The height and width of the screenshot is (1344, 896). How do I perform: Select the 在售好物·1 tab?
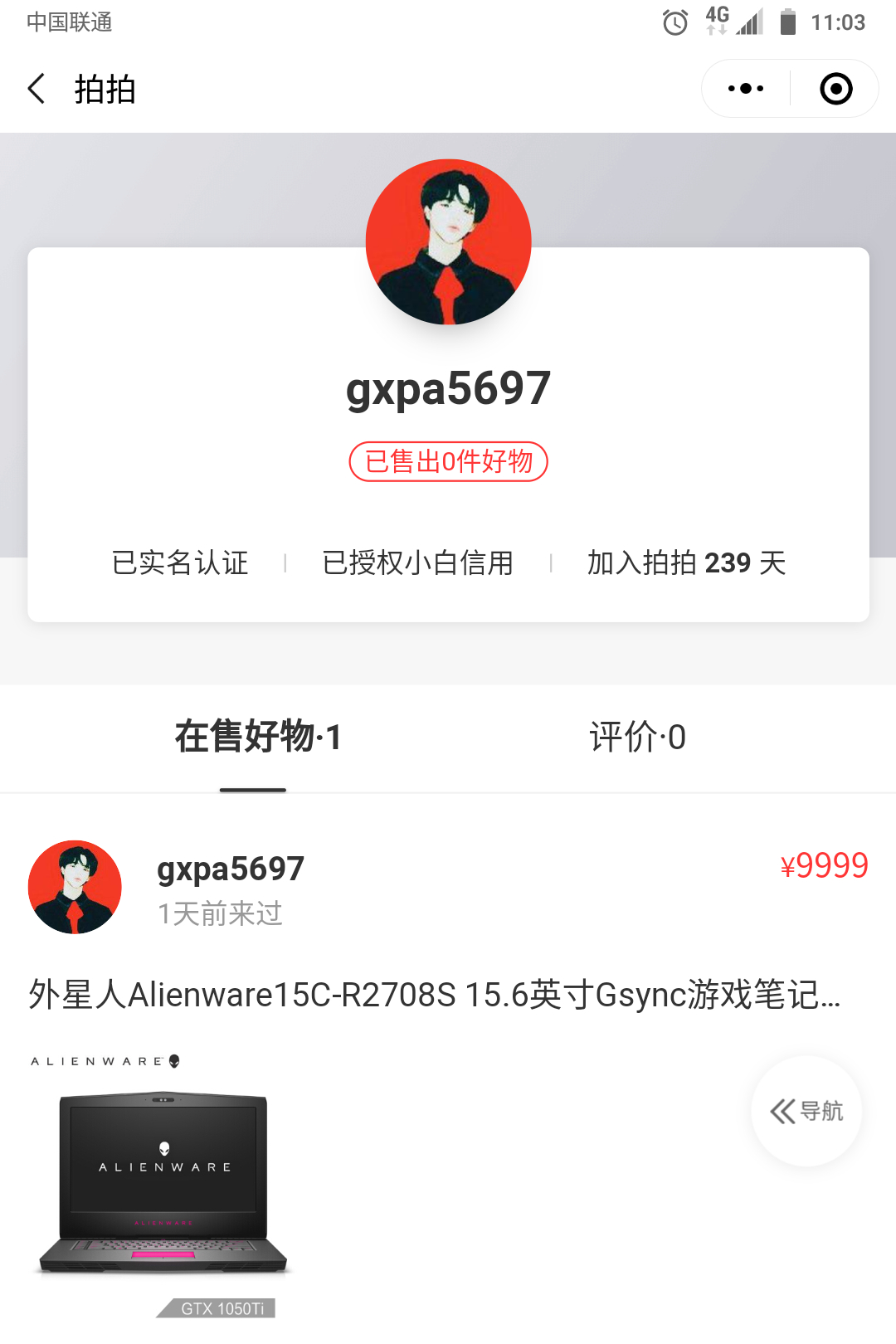pyautogui.click(x=257, y=737)
